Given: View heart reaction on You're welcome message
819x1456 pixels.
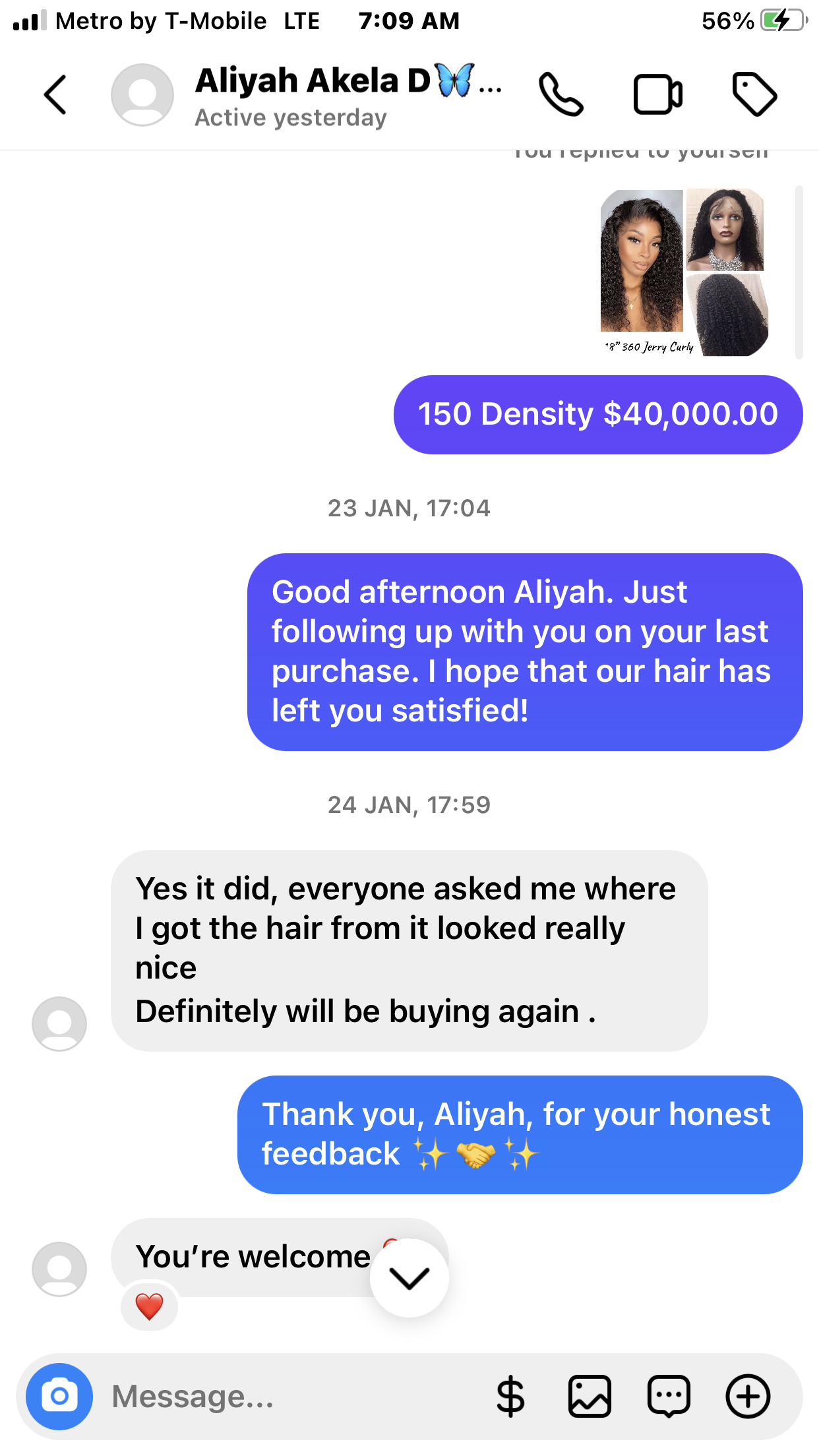Looking at the screenshot, I should pyautogui.click(x=149, y=1307).
